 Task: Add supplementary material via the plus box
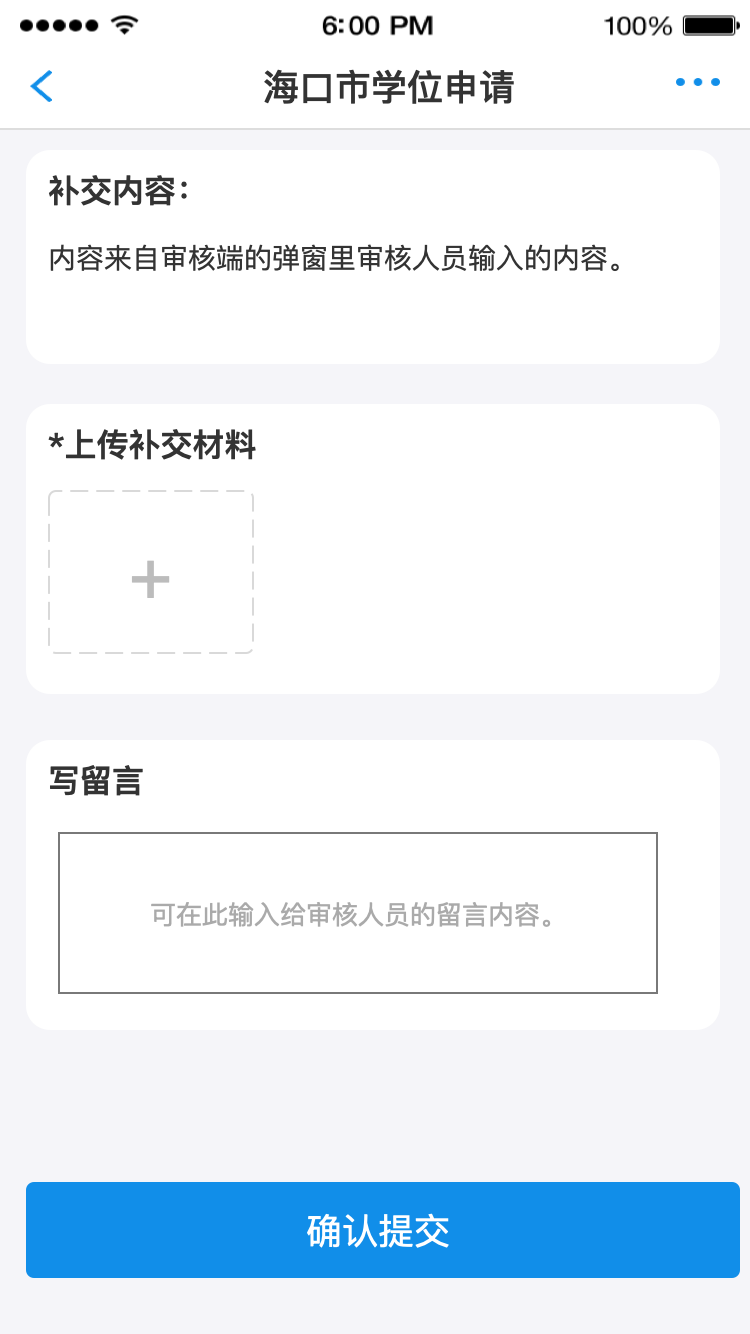pyautogui.click(x=151, y=573)
